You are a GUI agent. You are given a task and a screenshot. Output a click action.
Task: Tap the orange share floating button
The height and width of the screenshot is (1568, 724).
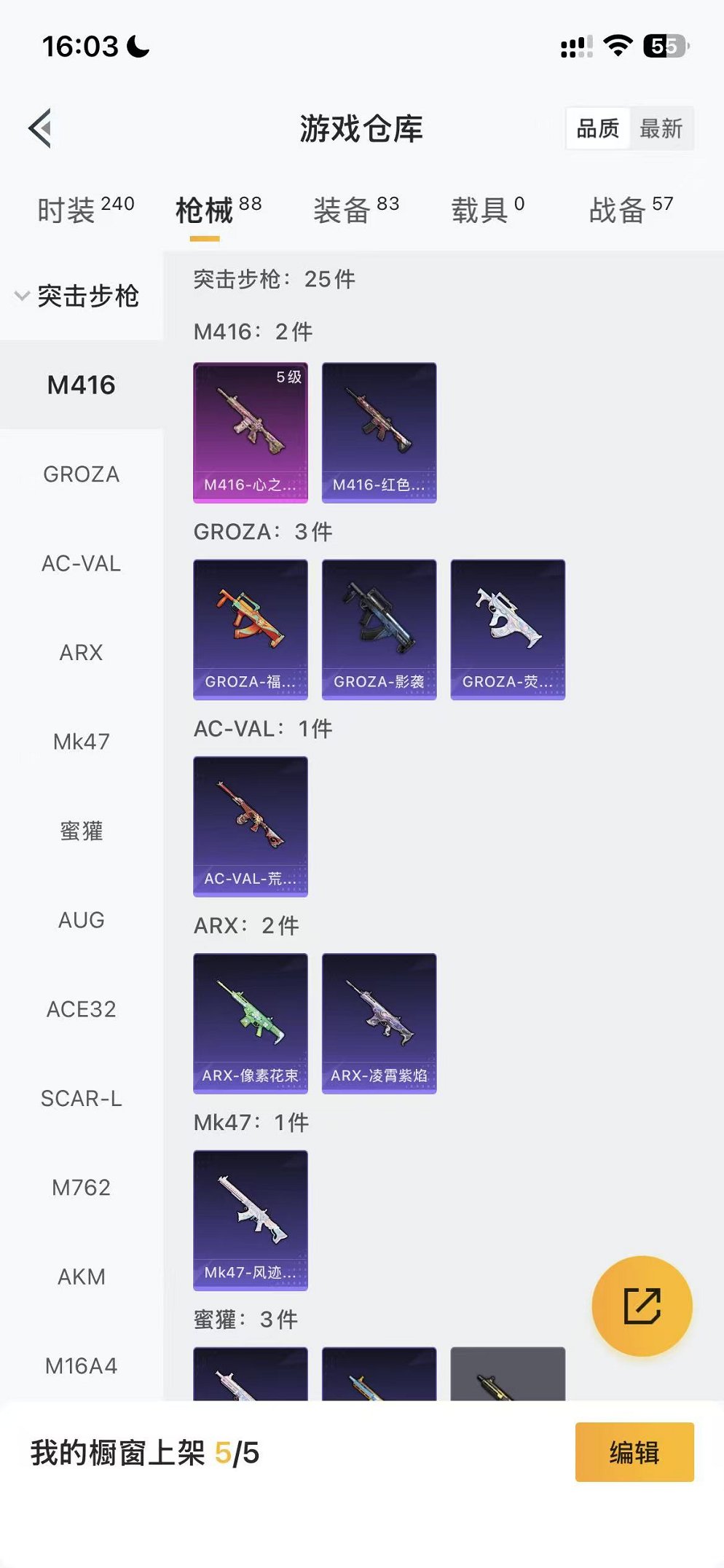642,1306
